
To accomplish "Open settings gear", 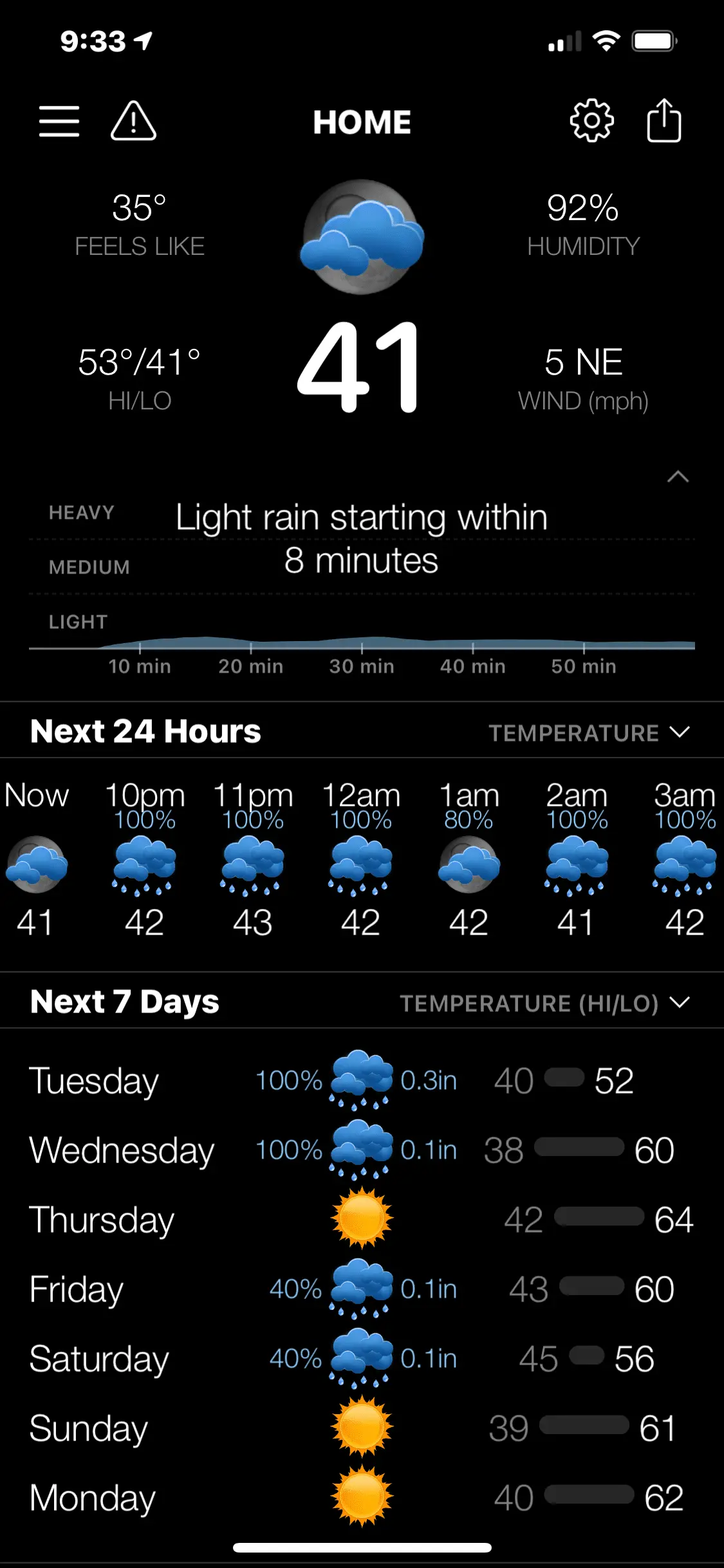I will 591,121.
